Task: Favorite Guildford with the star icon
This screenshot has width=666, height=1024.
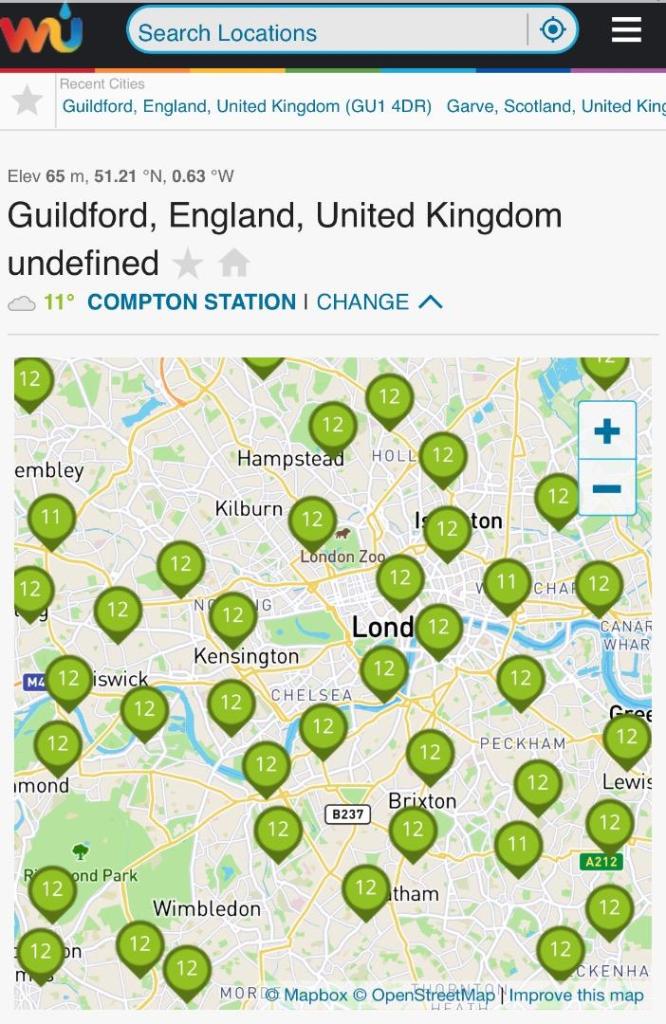Action: coord(187,264)
